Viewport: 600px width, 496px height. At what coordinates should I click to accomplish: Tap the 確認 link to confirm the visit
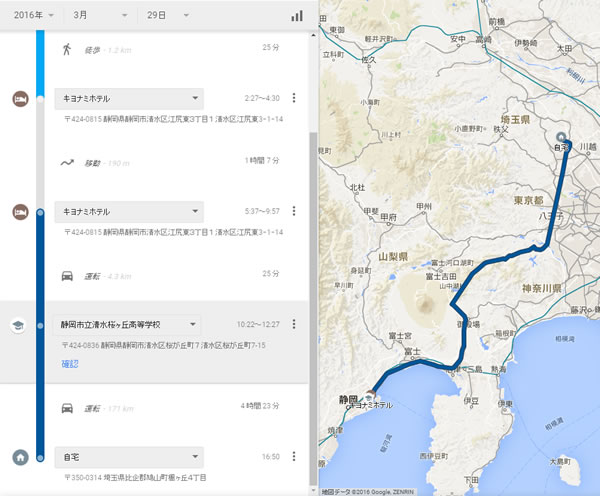pos(69,364)
